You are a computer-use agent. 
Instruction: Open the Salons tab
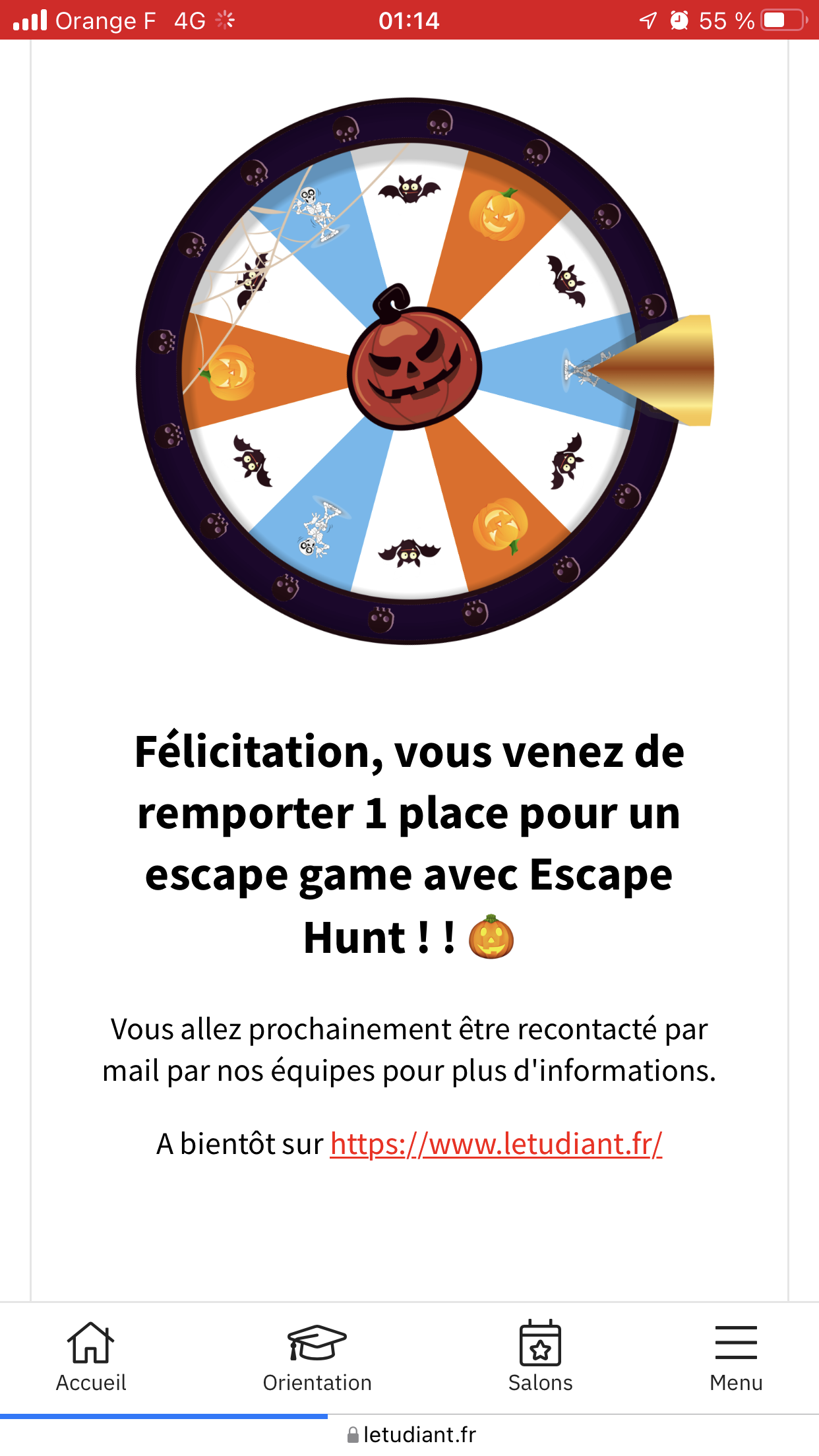point(540,1358)
